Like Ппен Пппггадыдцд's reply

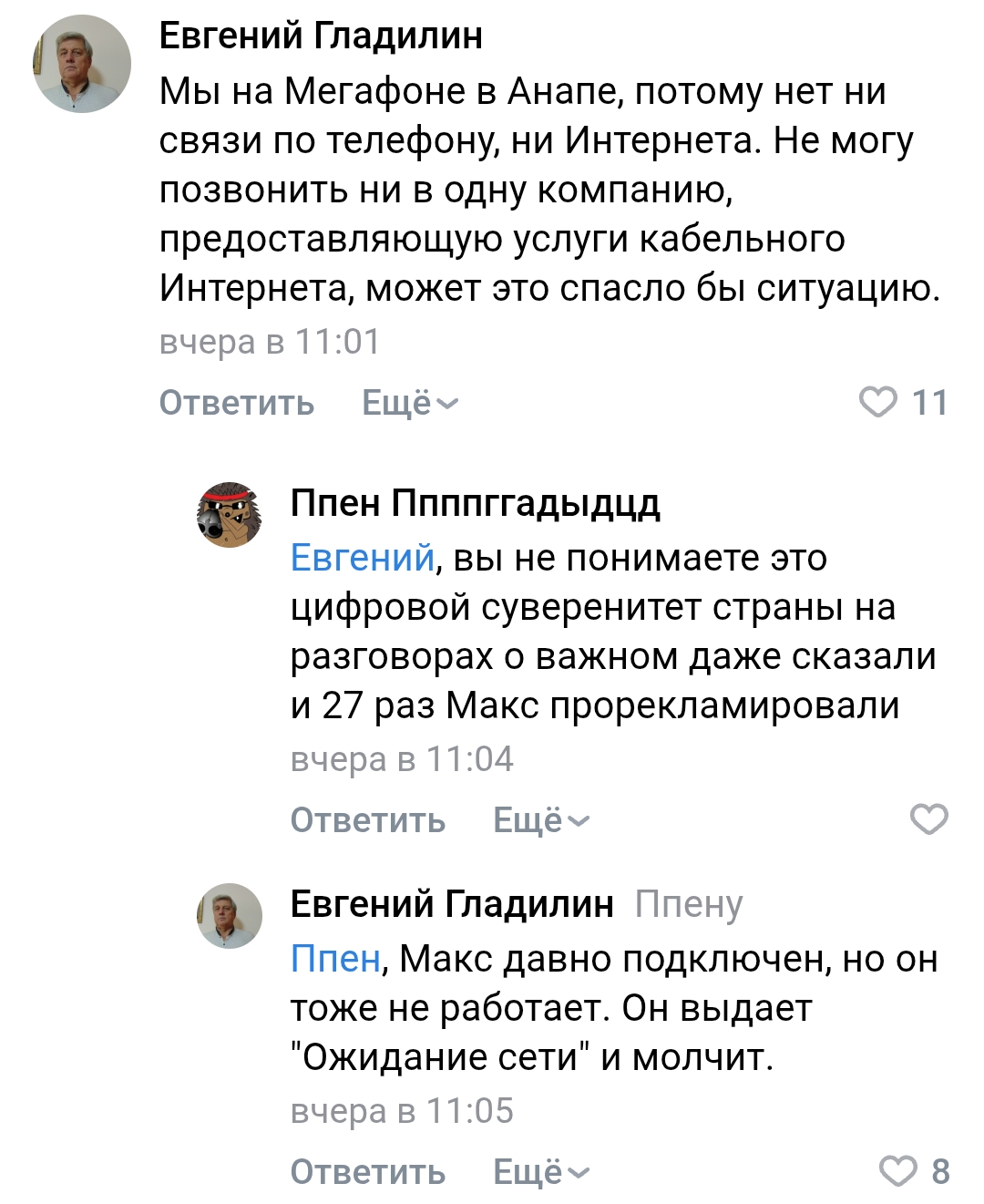(928, 819)
